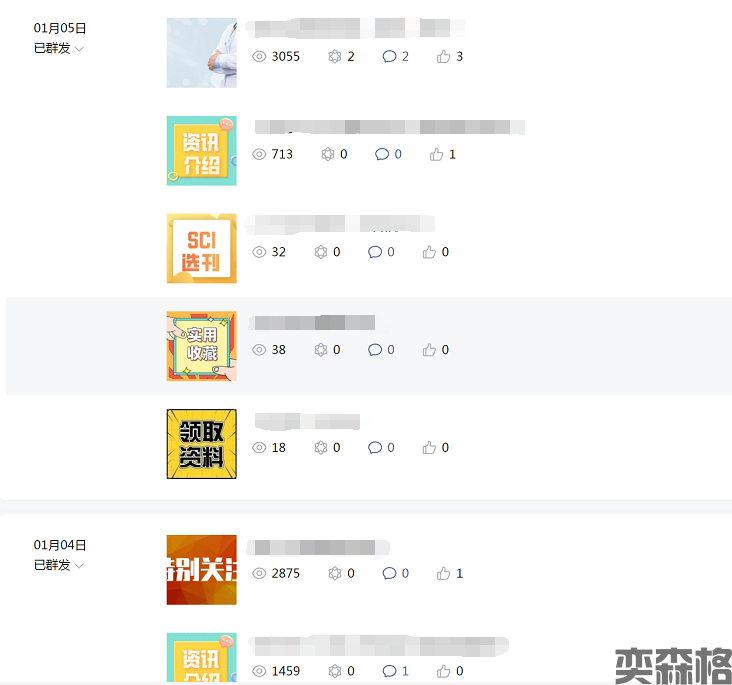The width and height of the screenshot is (732, 685).
Task: View comments on the 实用收藏 article
Action: pos(382,350)
